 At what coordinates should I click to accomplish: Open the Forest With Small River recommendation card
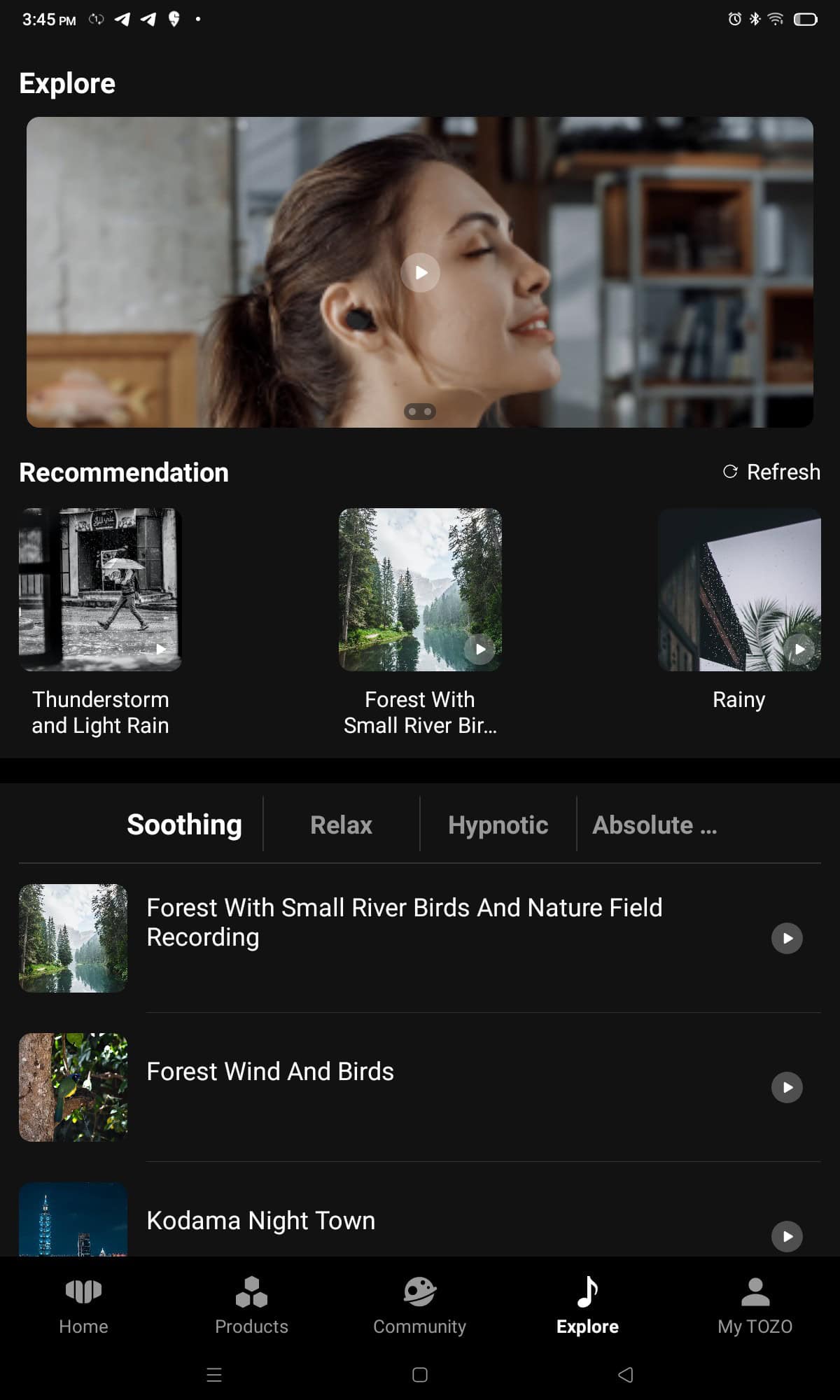coord(420,589)
